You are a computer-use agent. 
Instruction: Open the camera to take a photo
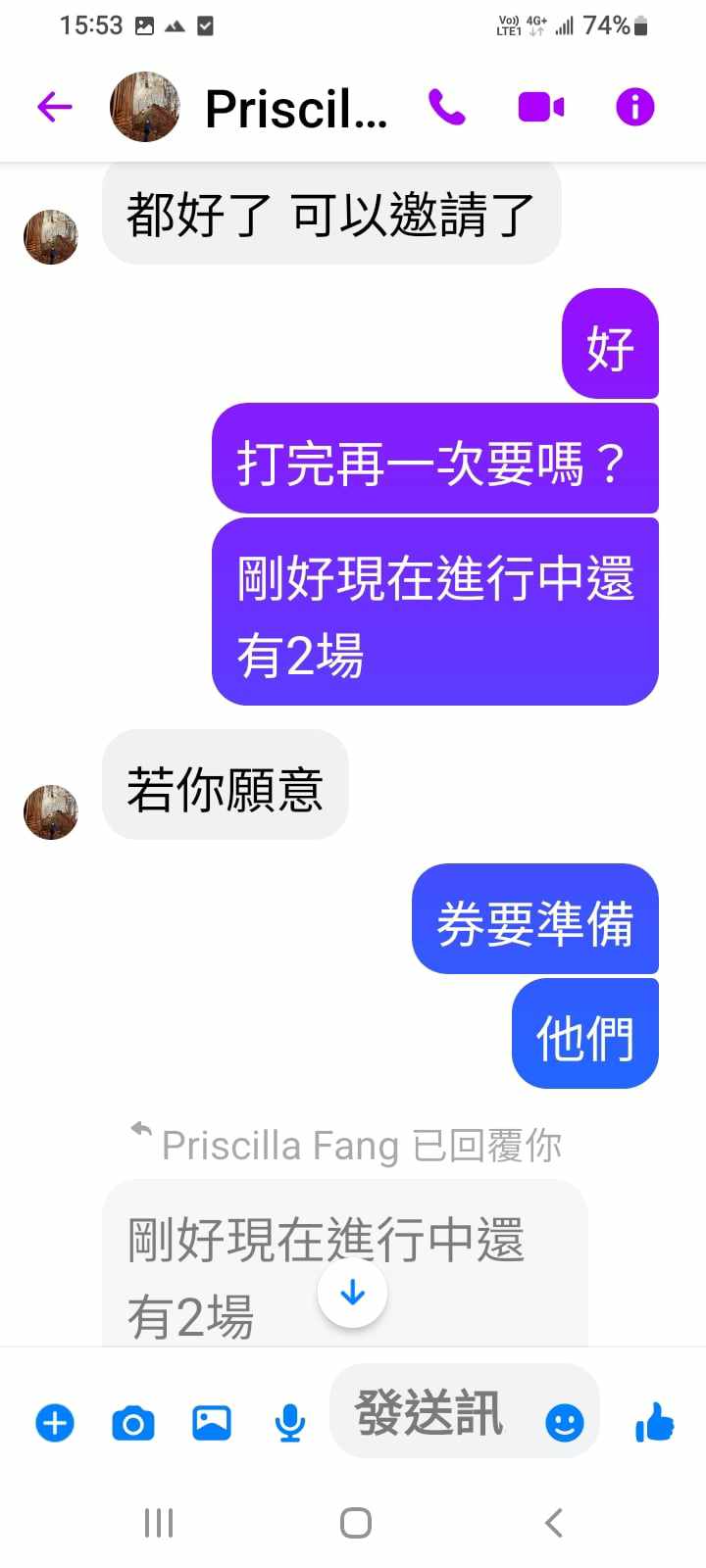[133, 1422]
